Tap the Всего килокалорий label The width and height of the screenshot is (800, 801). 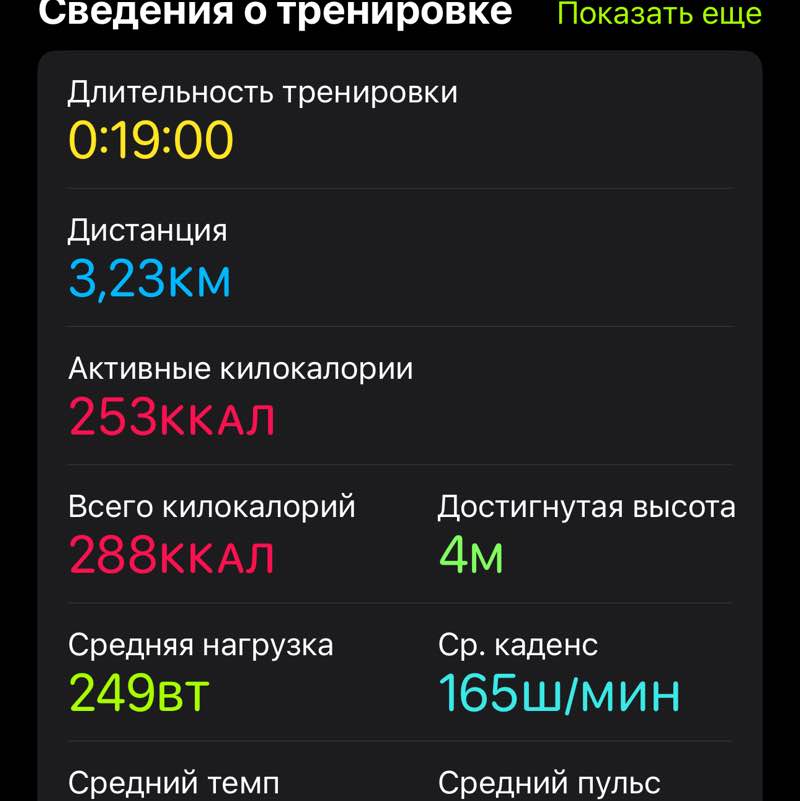(x=210, y=507)
